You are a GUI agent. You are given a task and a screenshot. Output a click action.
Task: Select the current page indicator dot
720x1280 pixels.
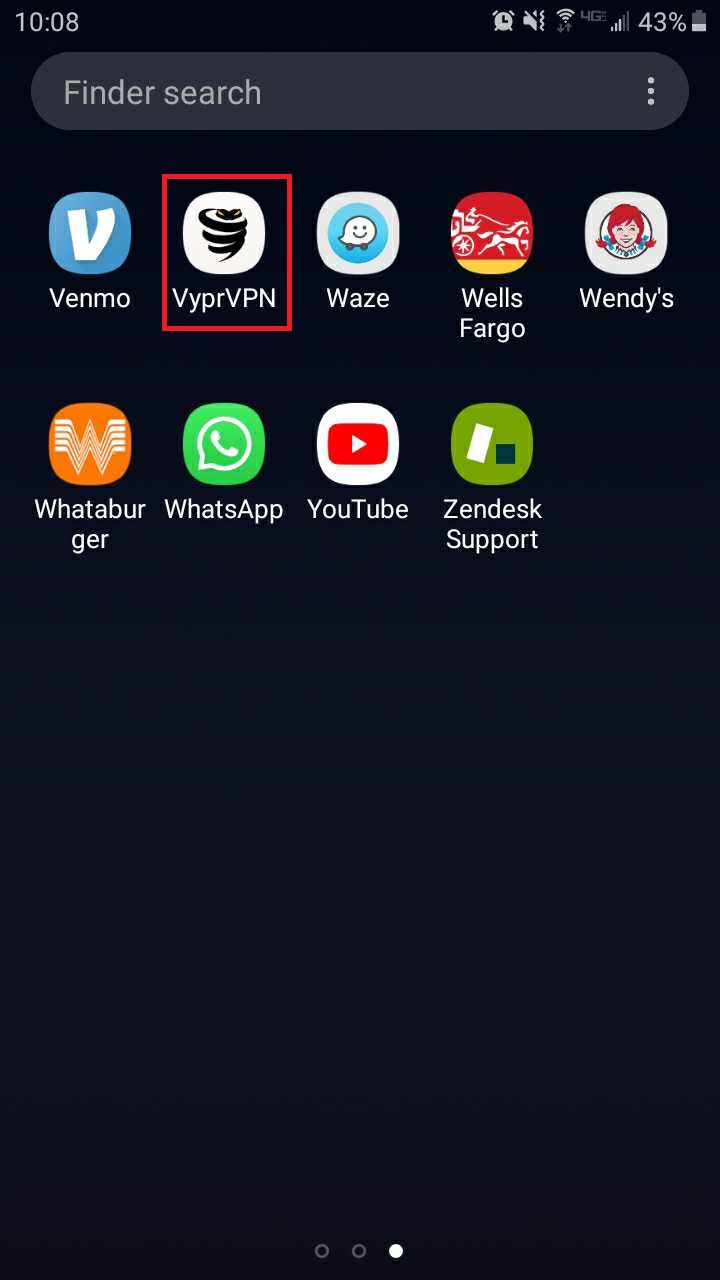point(395,1250)
